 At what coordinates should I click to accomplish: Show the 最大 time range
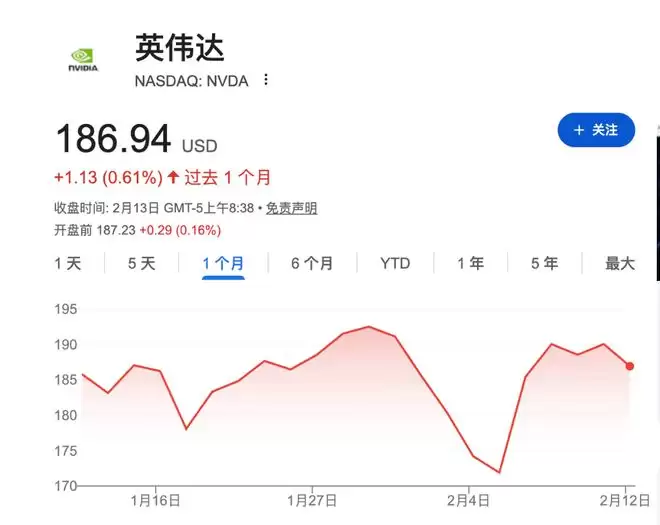tap(620, 263)
